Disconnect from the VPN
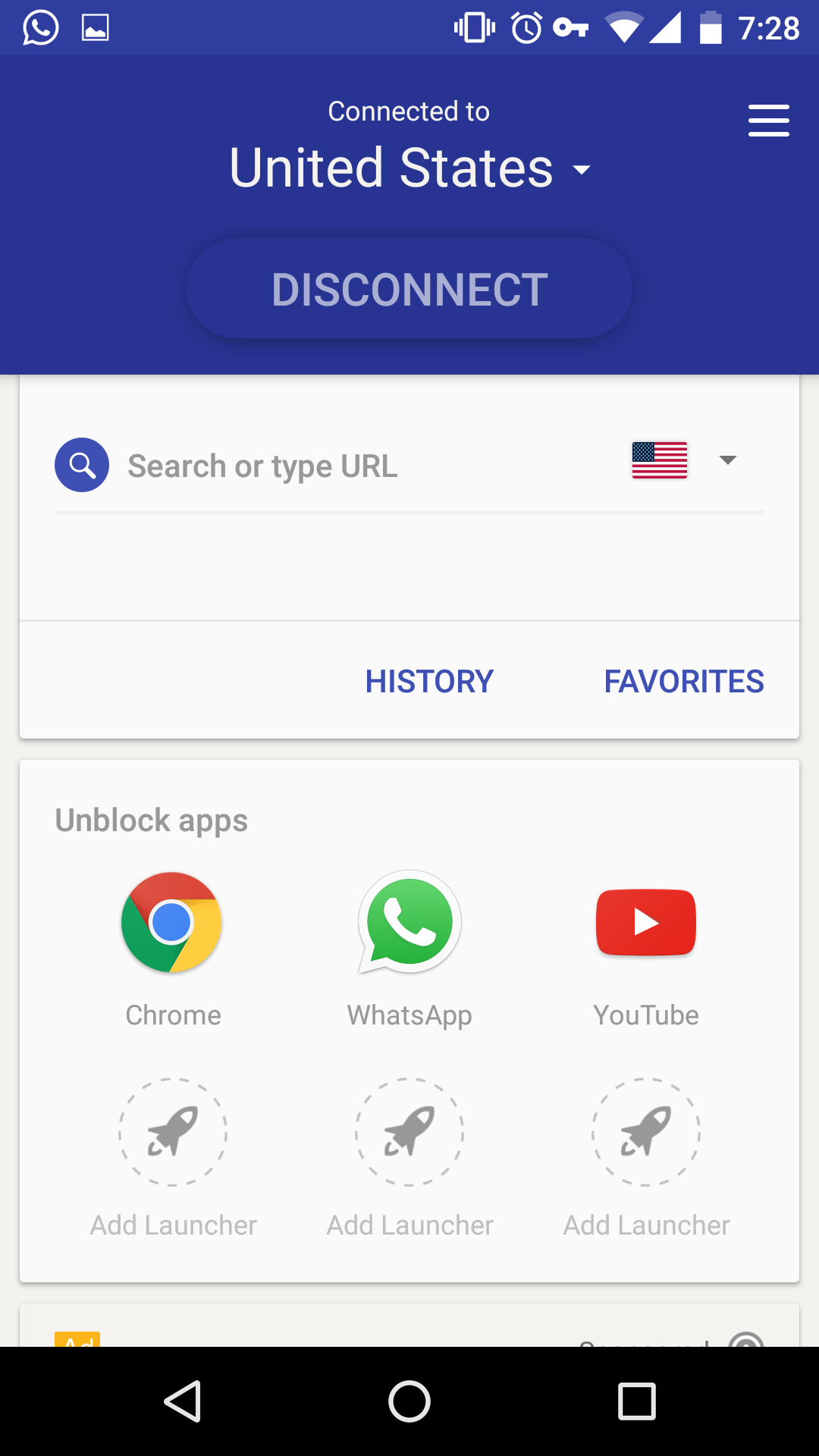 (x=409, y=289)
